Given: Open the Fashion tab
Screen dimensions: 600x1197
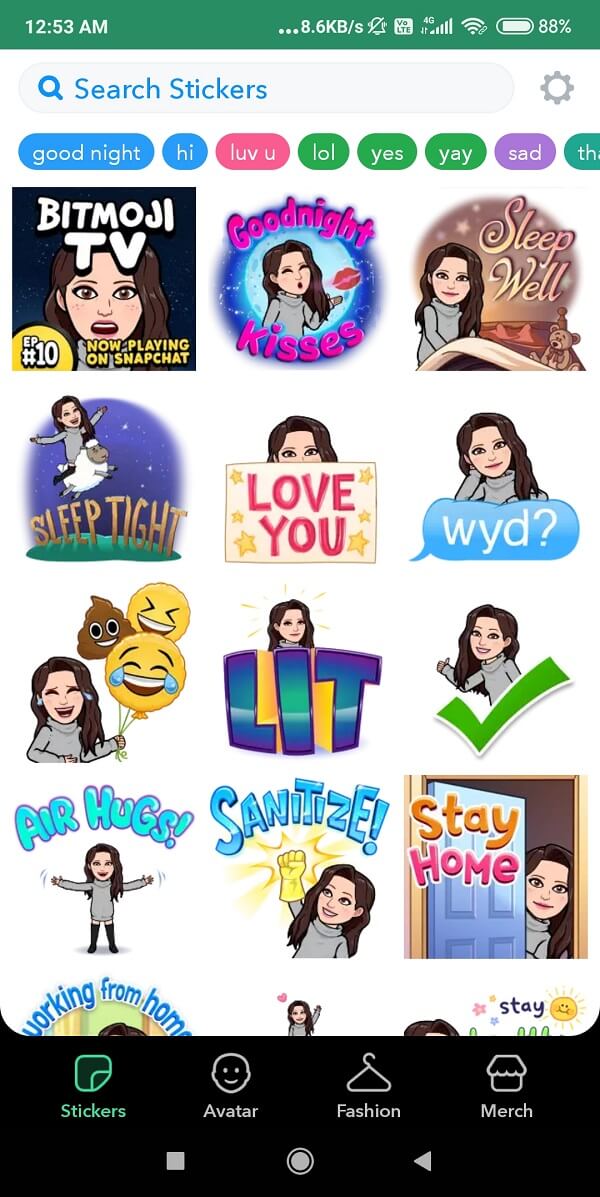Looking at the screenshot, I should (369, 1086).
